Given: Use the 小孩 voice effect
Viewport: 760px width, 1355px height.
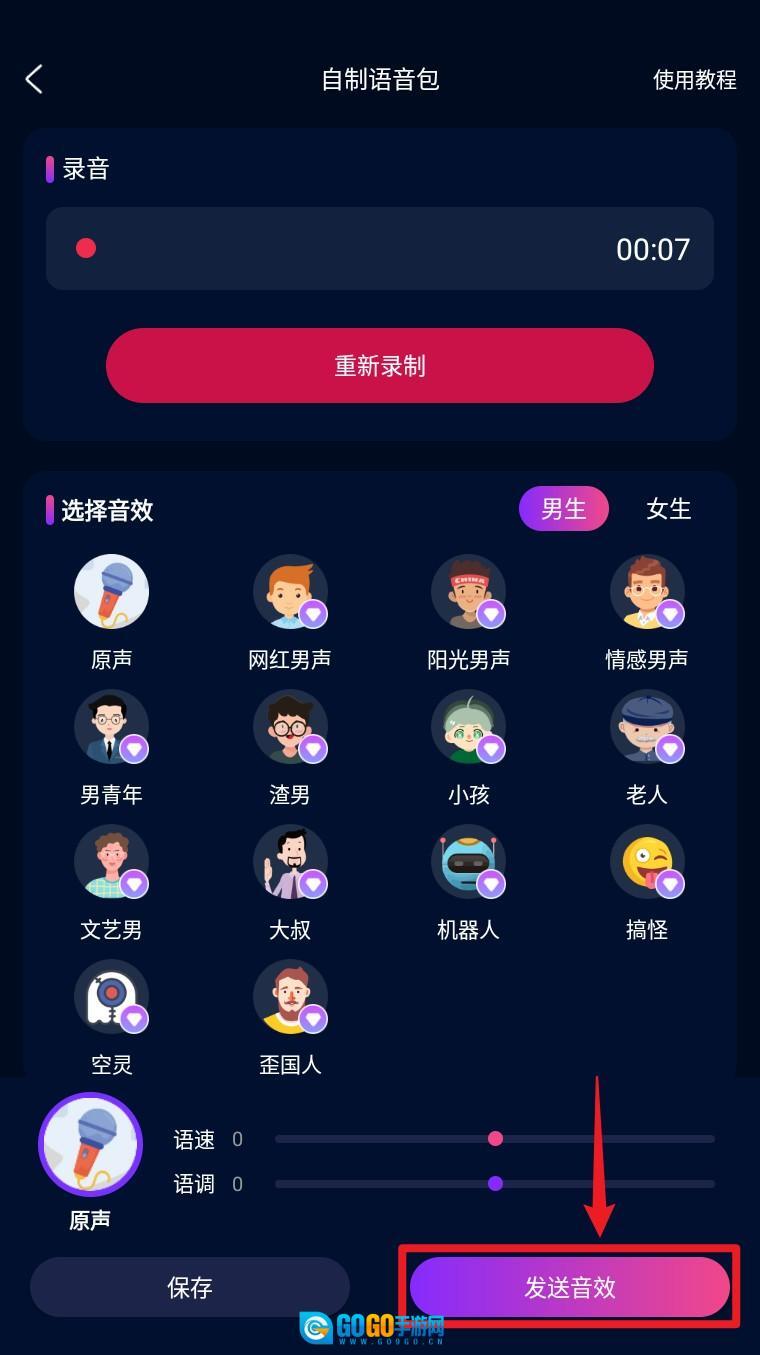Looking at the screenshot, I should point(468,727).
